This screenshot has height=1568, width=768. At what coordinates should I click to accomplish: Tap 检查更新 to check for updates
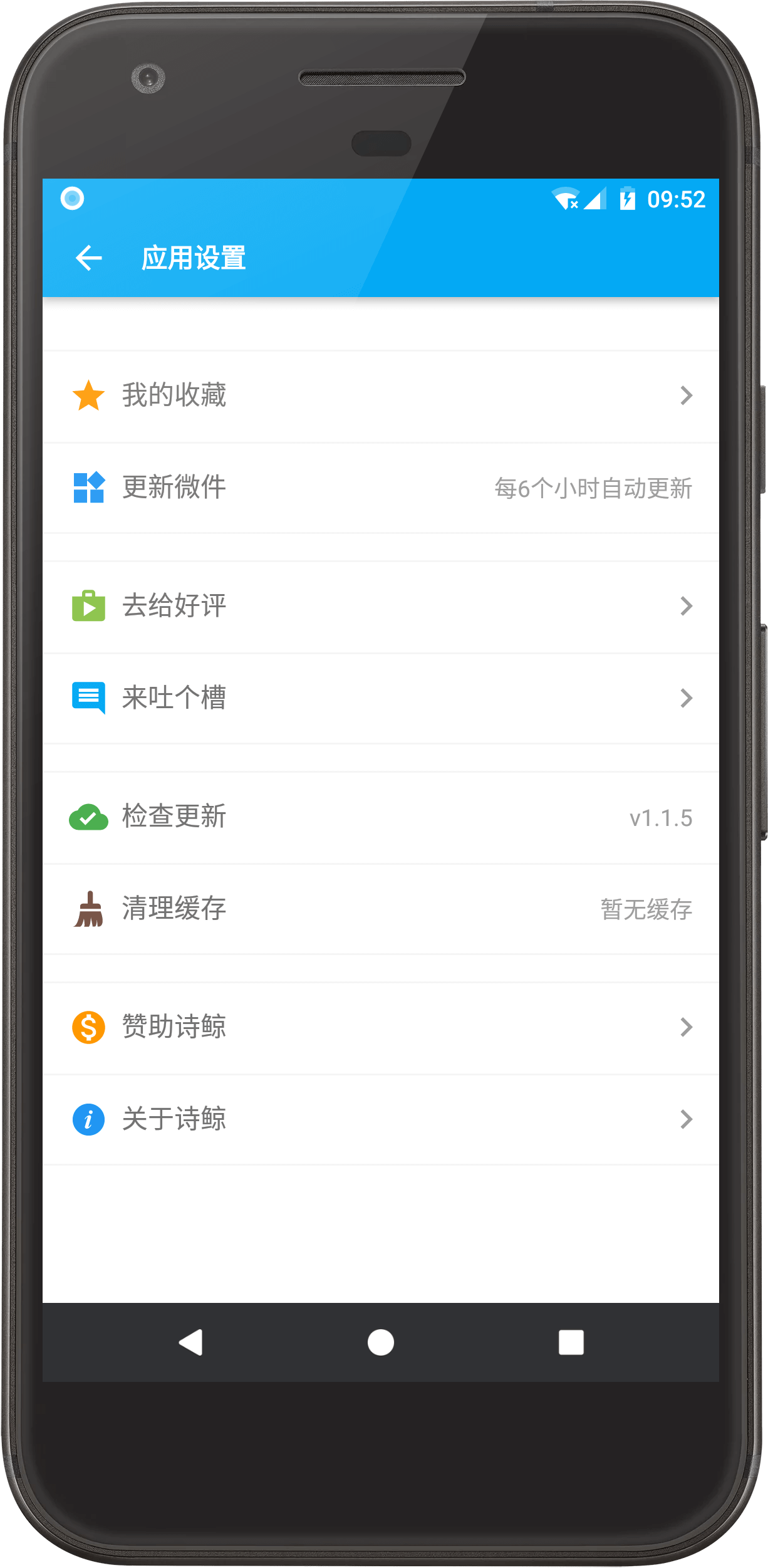click(380, 817)
